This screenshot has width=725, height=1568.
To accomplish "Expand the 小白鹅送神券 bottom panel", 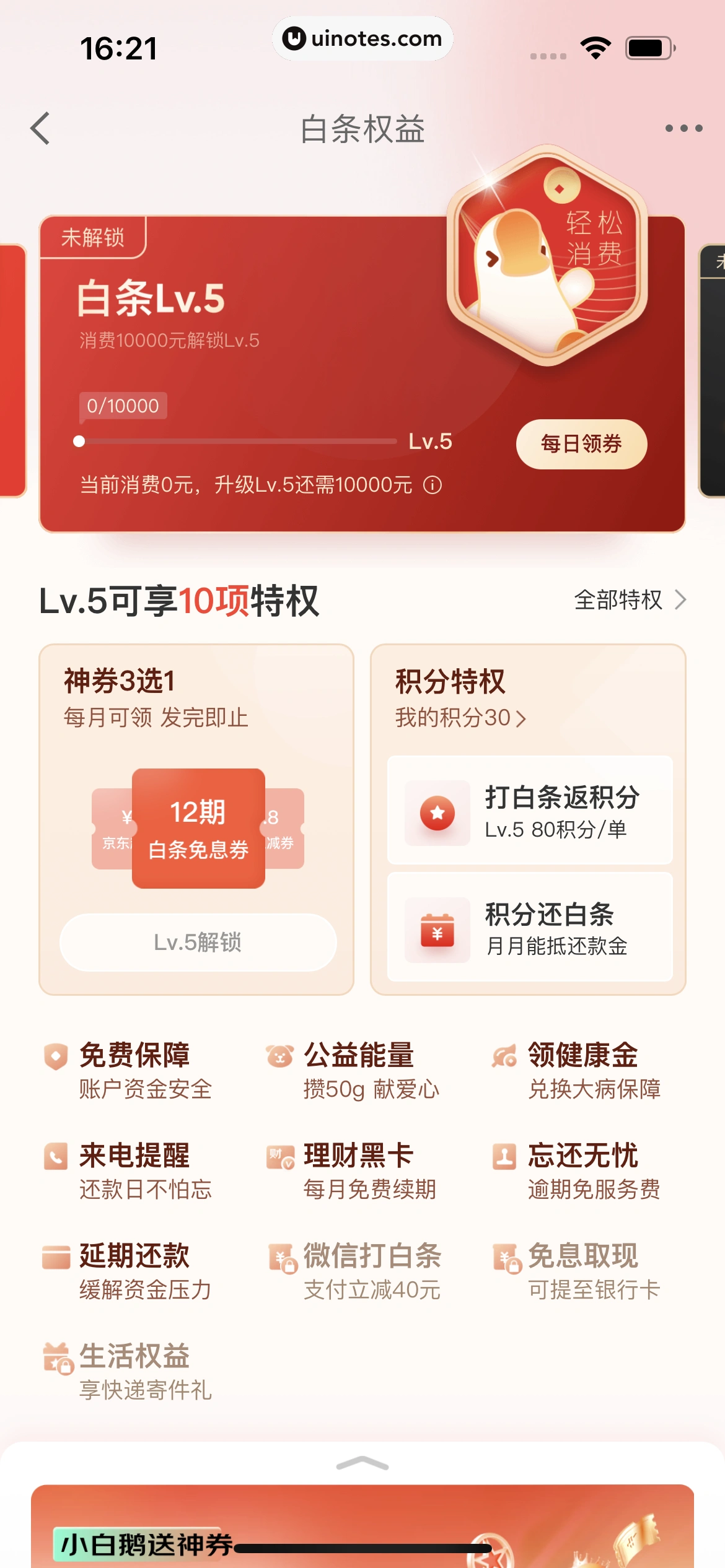I will (362, 1464).
